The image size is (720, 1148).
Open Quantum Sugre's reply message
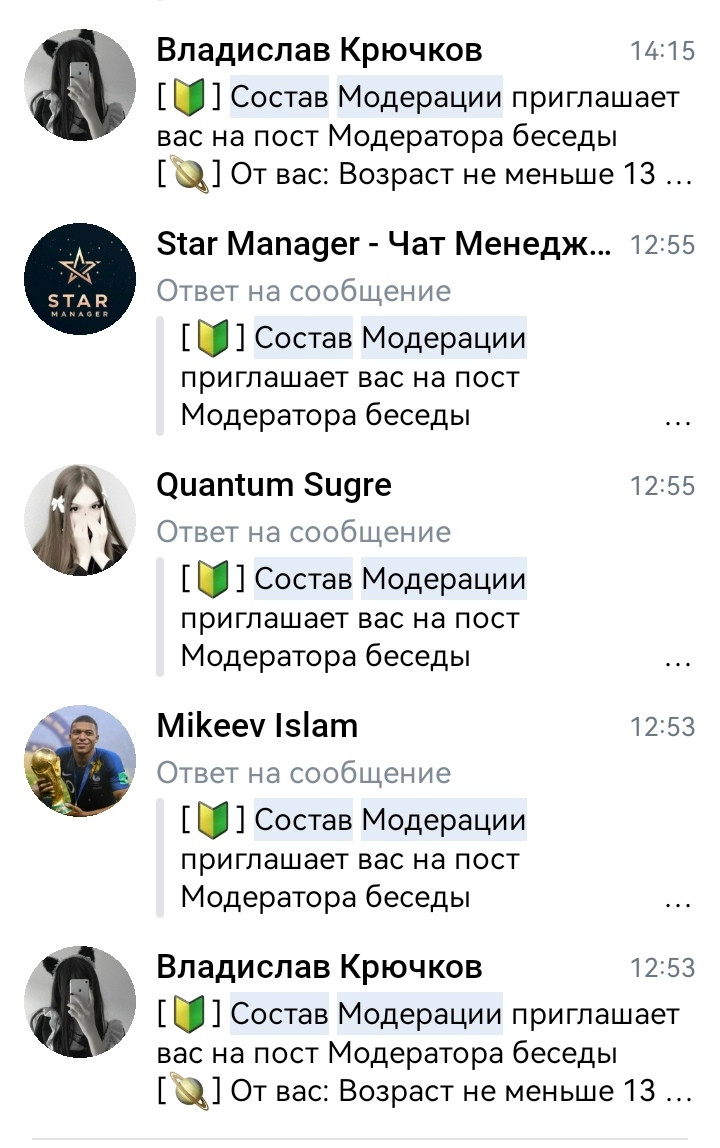[x=420, y=570]
